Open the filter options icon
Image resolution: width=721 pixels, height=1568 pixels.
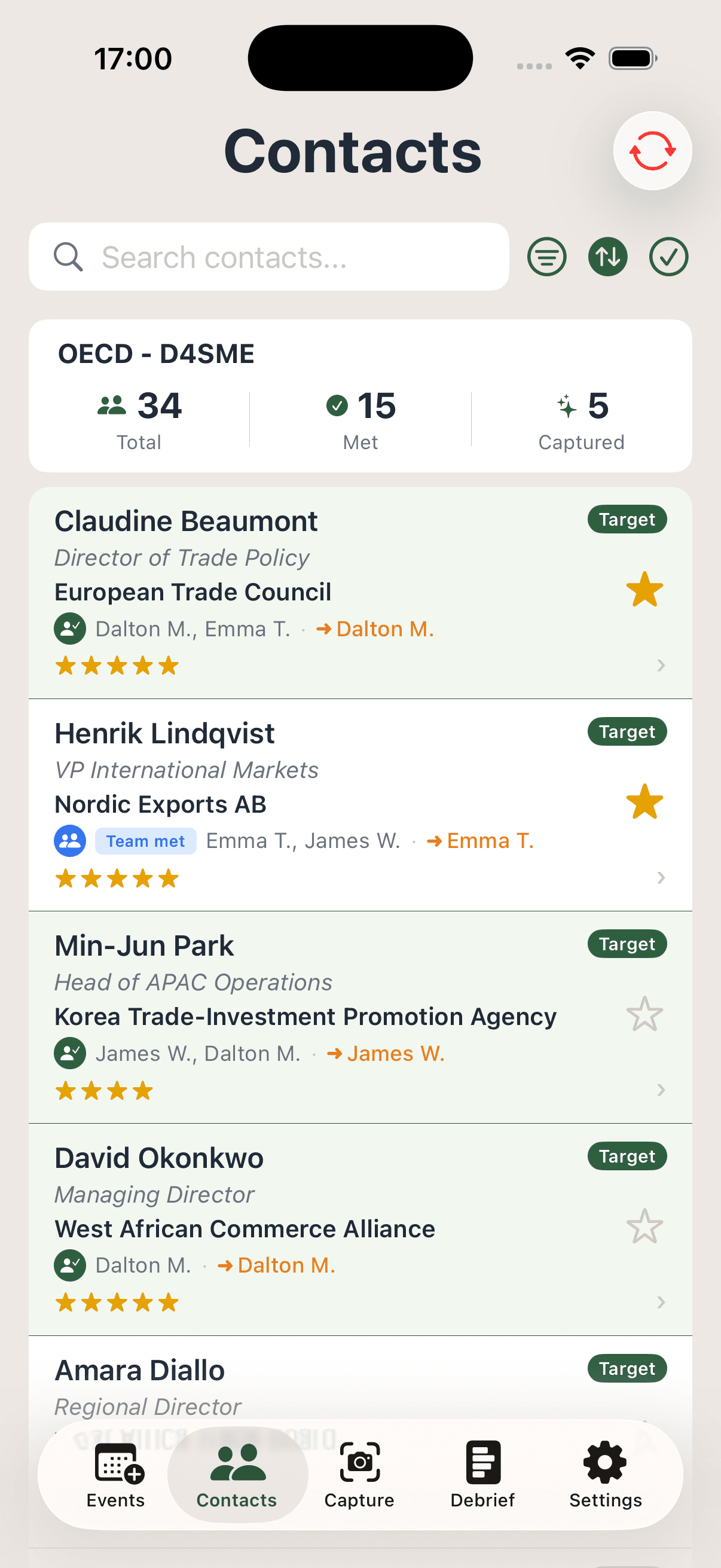click(546, 257)
